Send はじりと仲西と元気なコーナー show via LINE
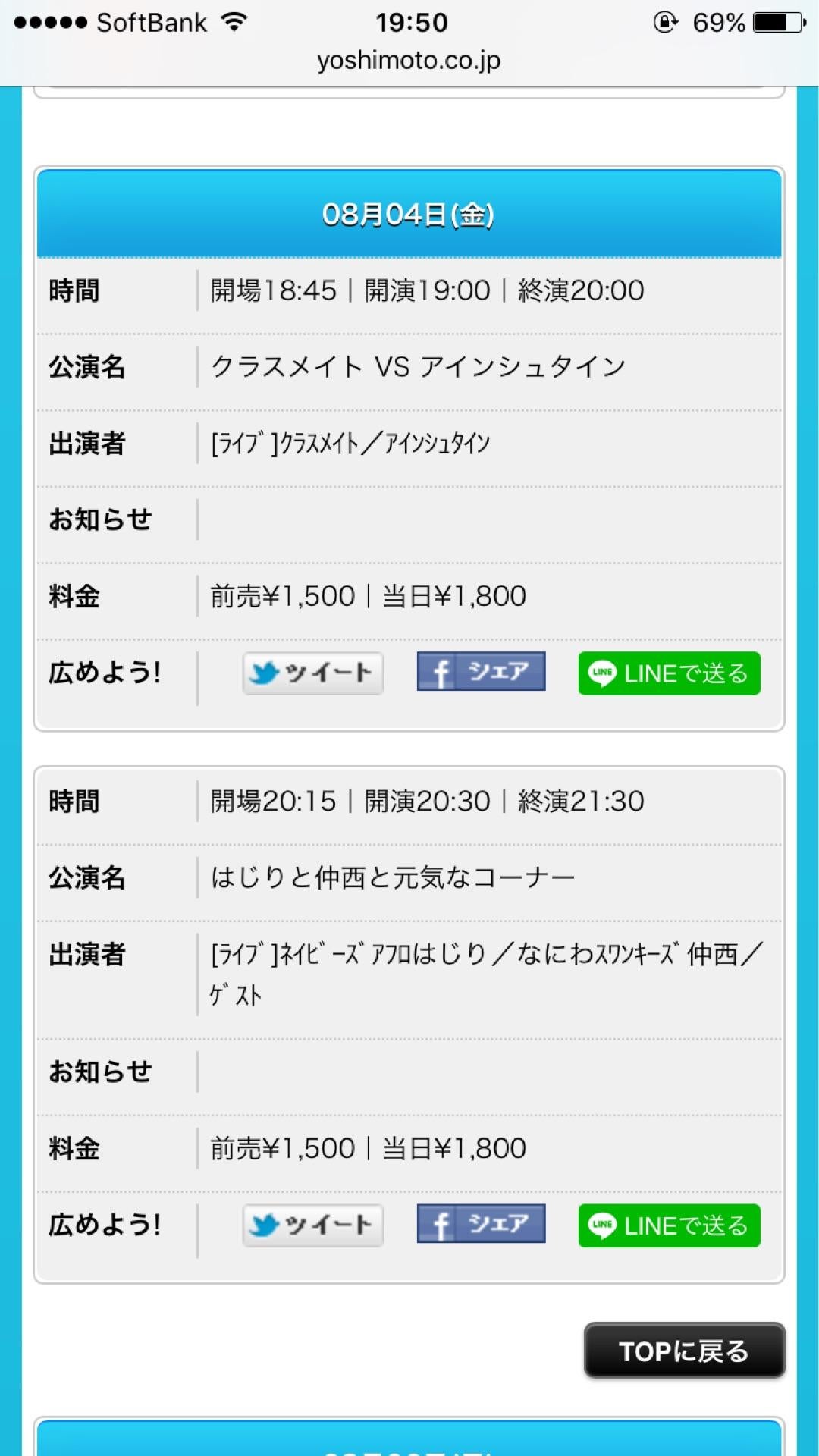 (x=669, y=1225)
